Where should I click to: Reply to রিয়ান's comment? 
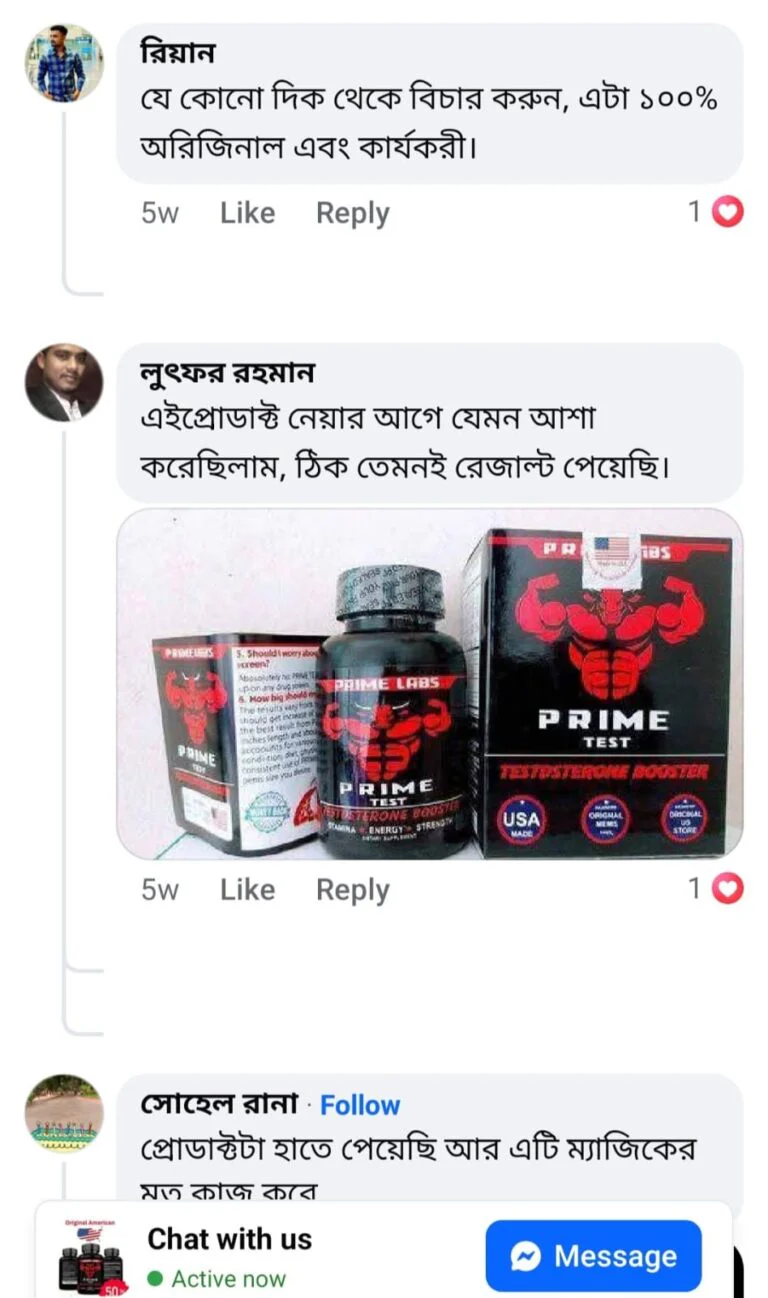(x=352, y=213)
